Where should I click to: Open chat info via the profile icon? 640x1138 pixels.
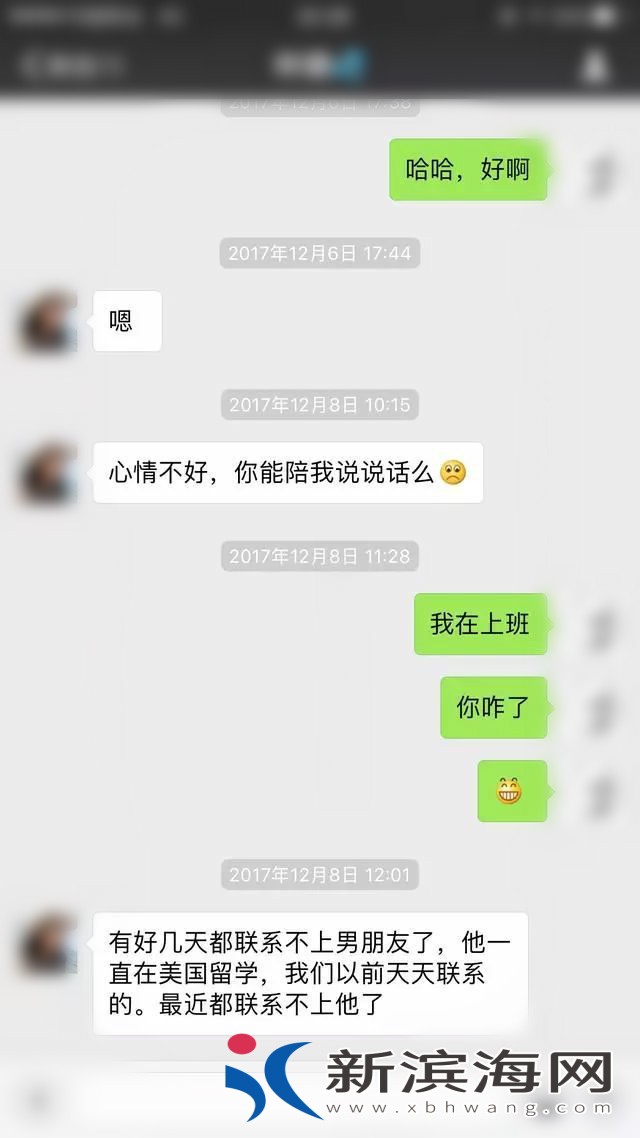click(x=595, y=66)
